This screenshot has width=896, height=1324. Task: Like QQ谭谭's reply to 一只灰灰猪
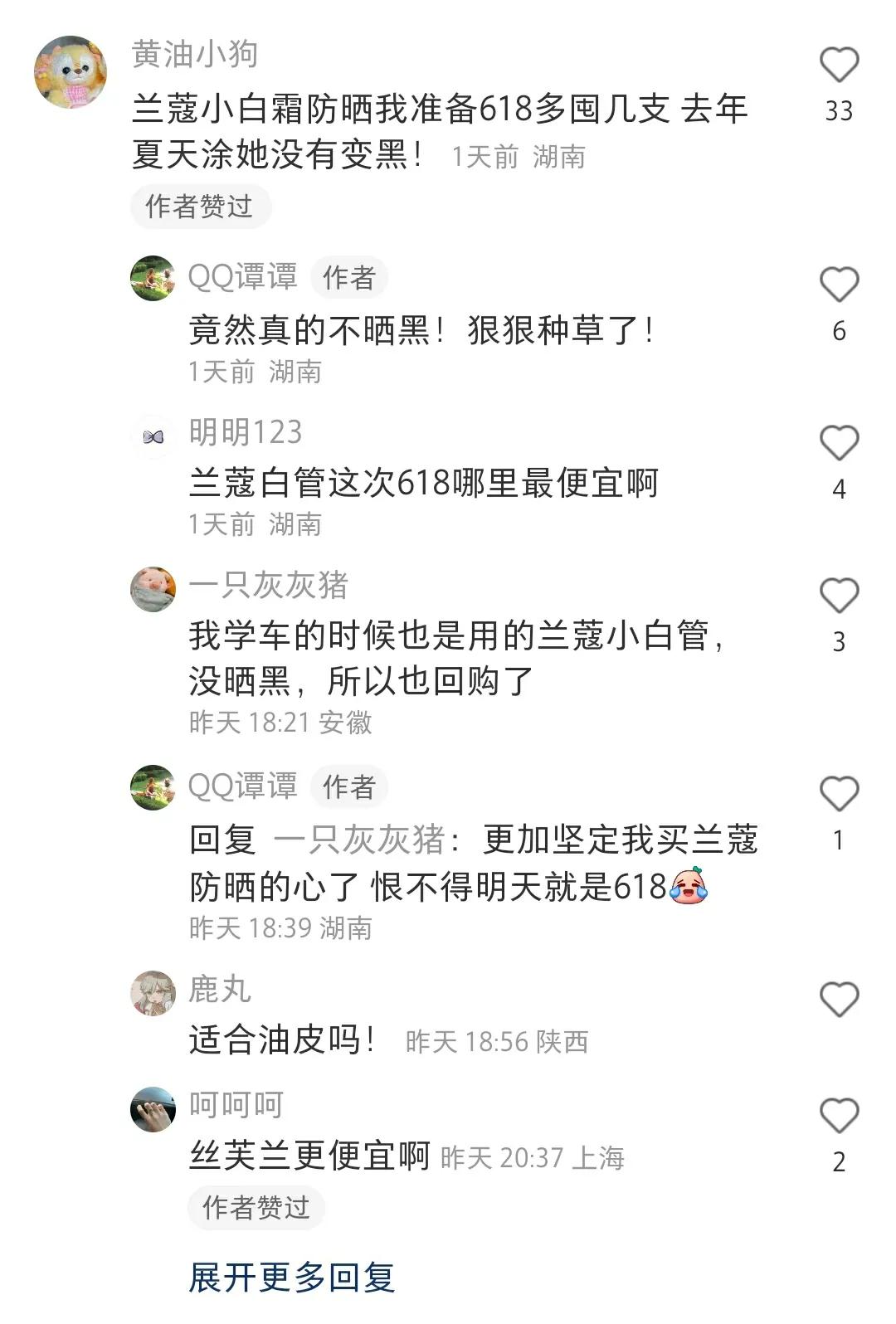840,795
